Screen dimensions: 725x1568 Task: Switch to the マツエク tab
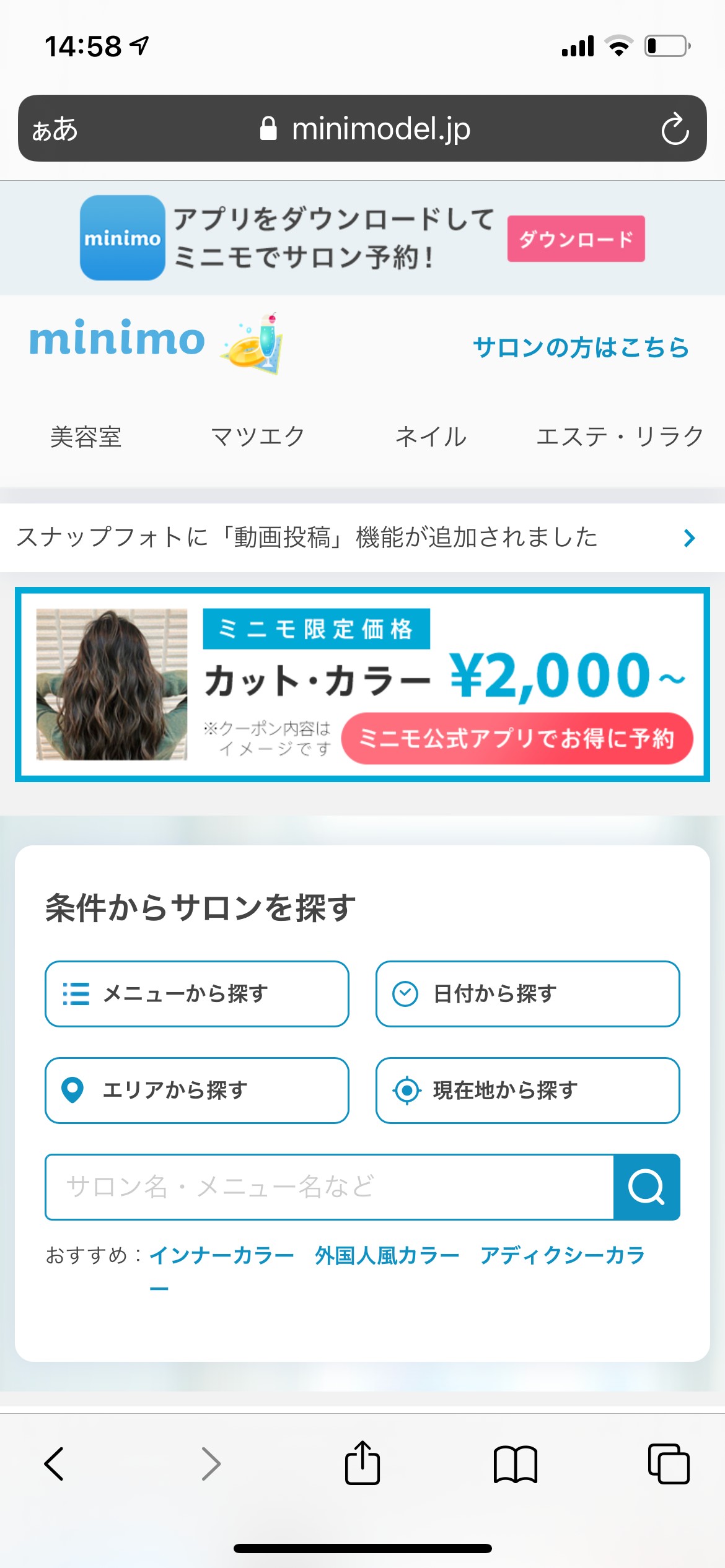pos(258,437)
